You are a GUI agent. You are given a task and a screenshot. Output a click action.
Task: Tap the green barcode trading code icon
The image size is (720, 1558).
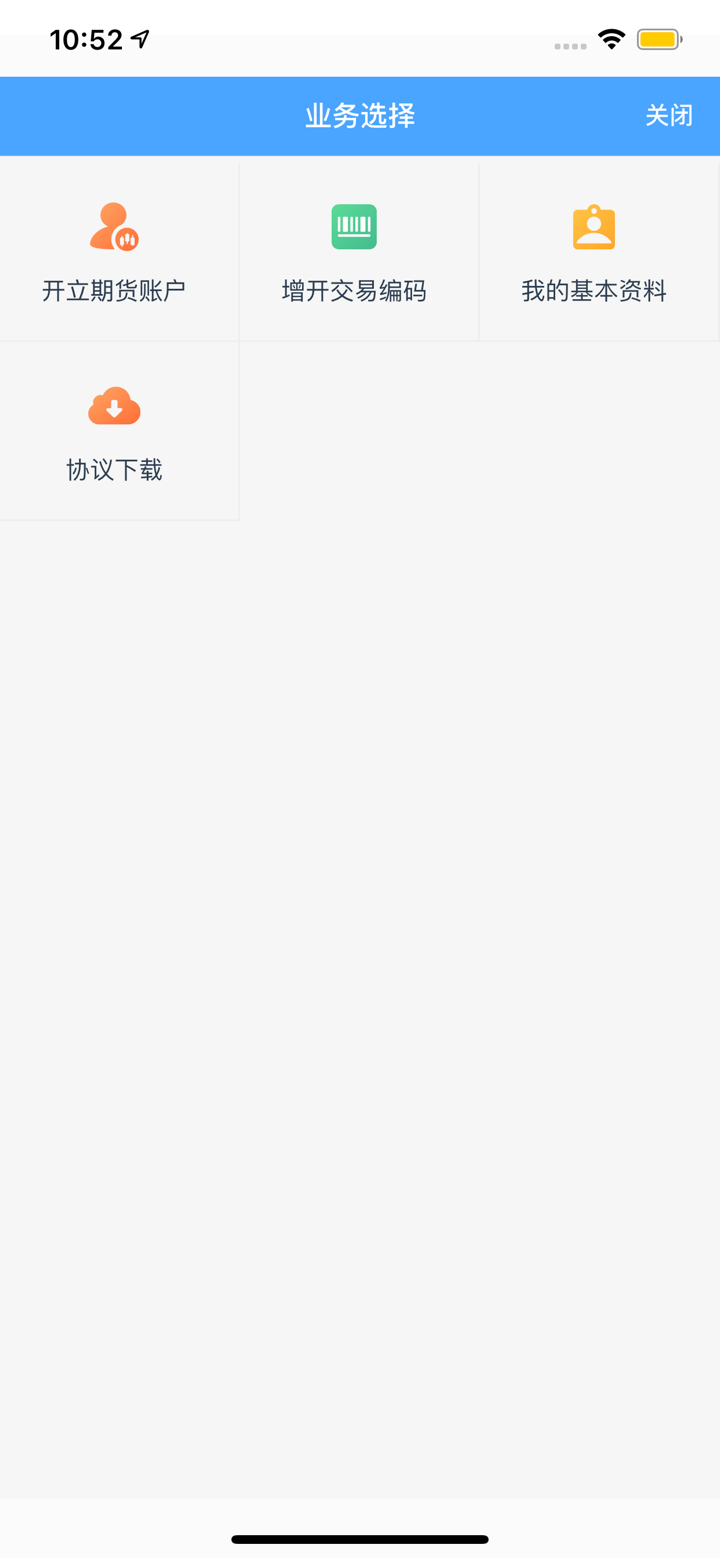click(x=354, y=226)
